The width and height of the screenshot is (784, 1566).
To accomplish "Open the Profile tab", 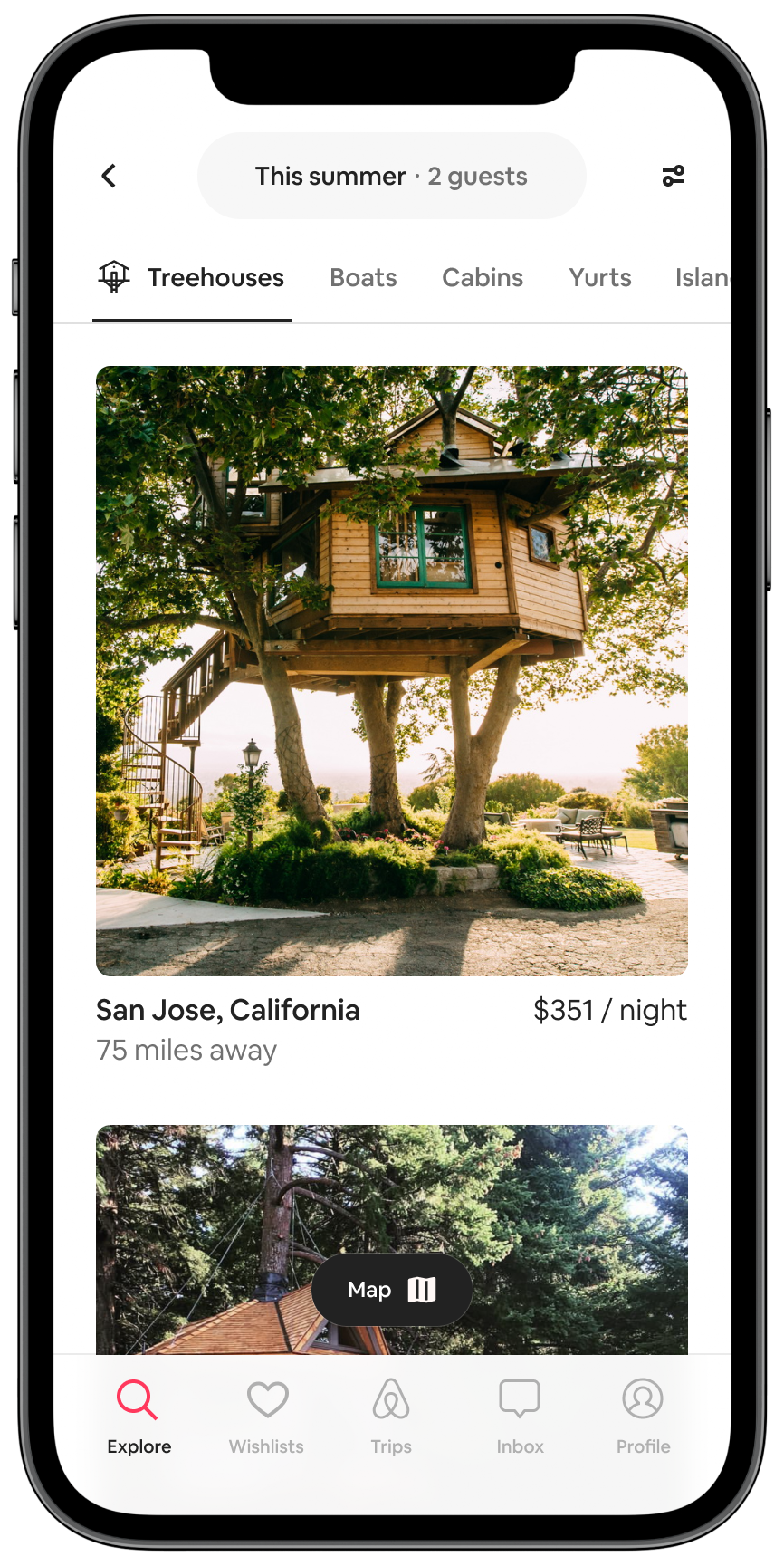I will (x=643, y=1417).
